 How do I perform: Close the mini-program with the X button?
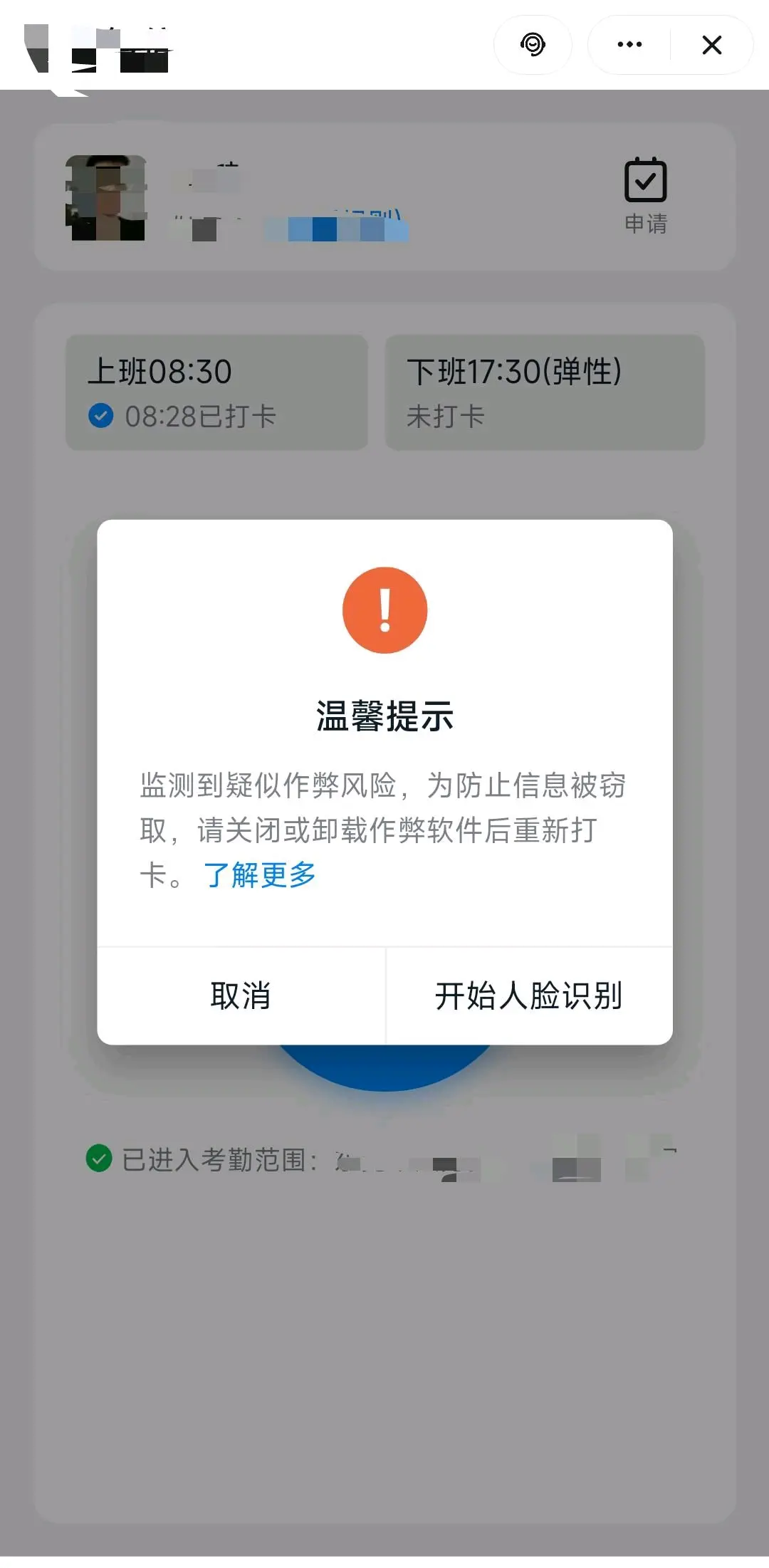click(x=711, y=44)
